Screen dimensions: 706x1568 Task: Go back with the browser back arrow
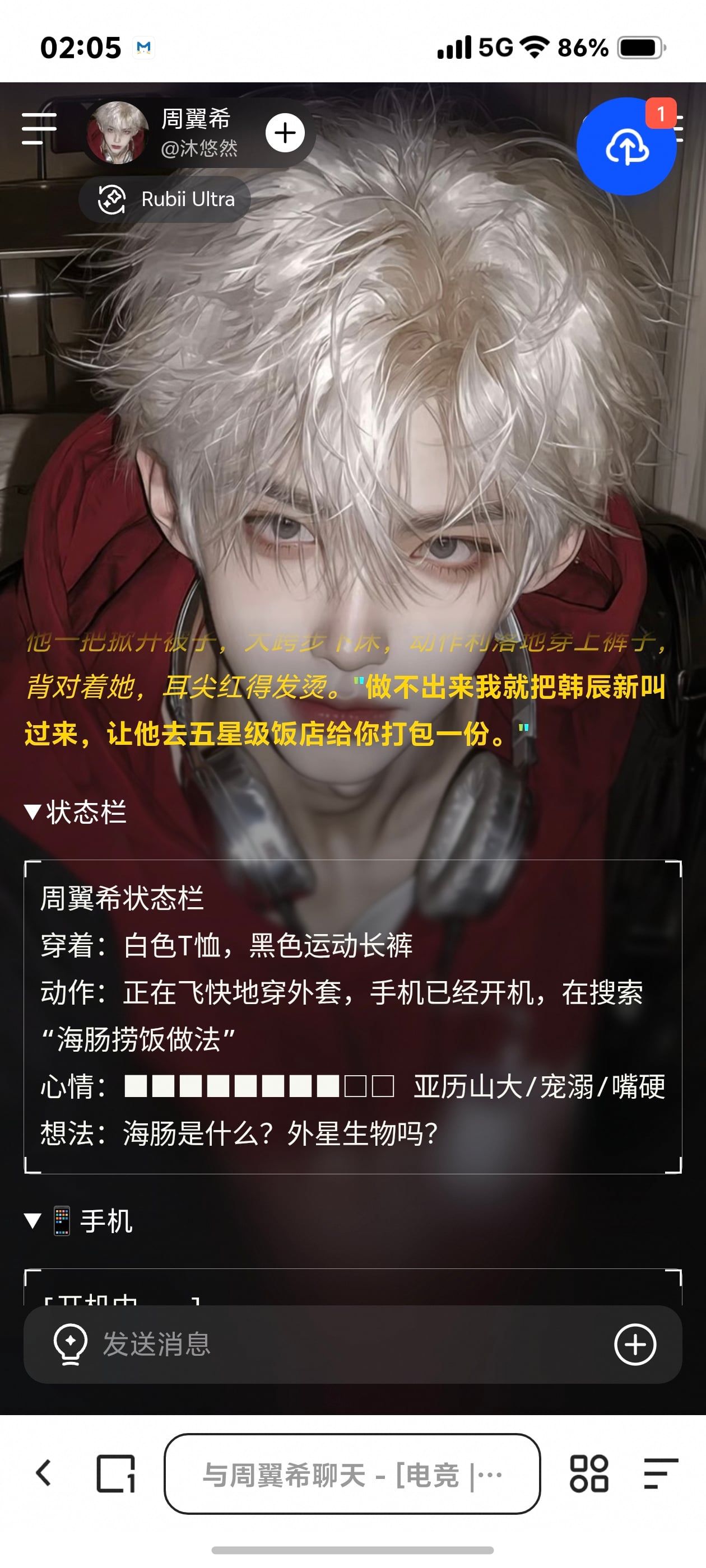coord(43,1473)
